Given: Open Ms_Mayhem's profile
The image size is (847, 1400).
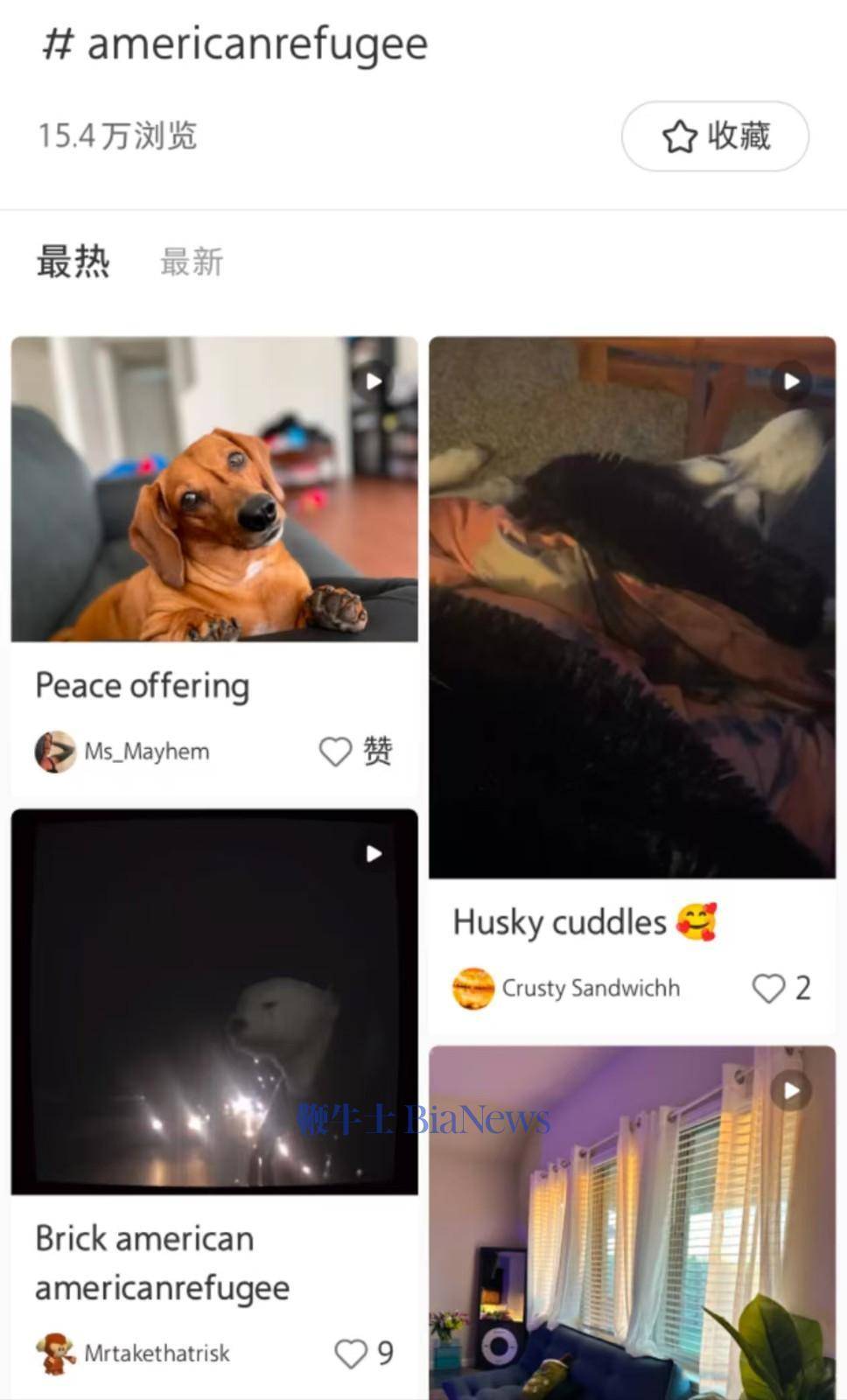Looking at the screenshot, I should (123, 752).
